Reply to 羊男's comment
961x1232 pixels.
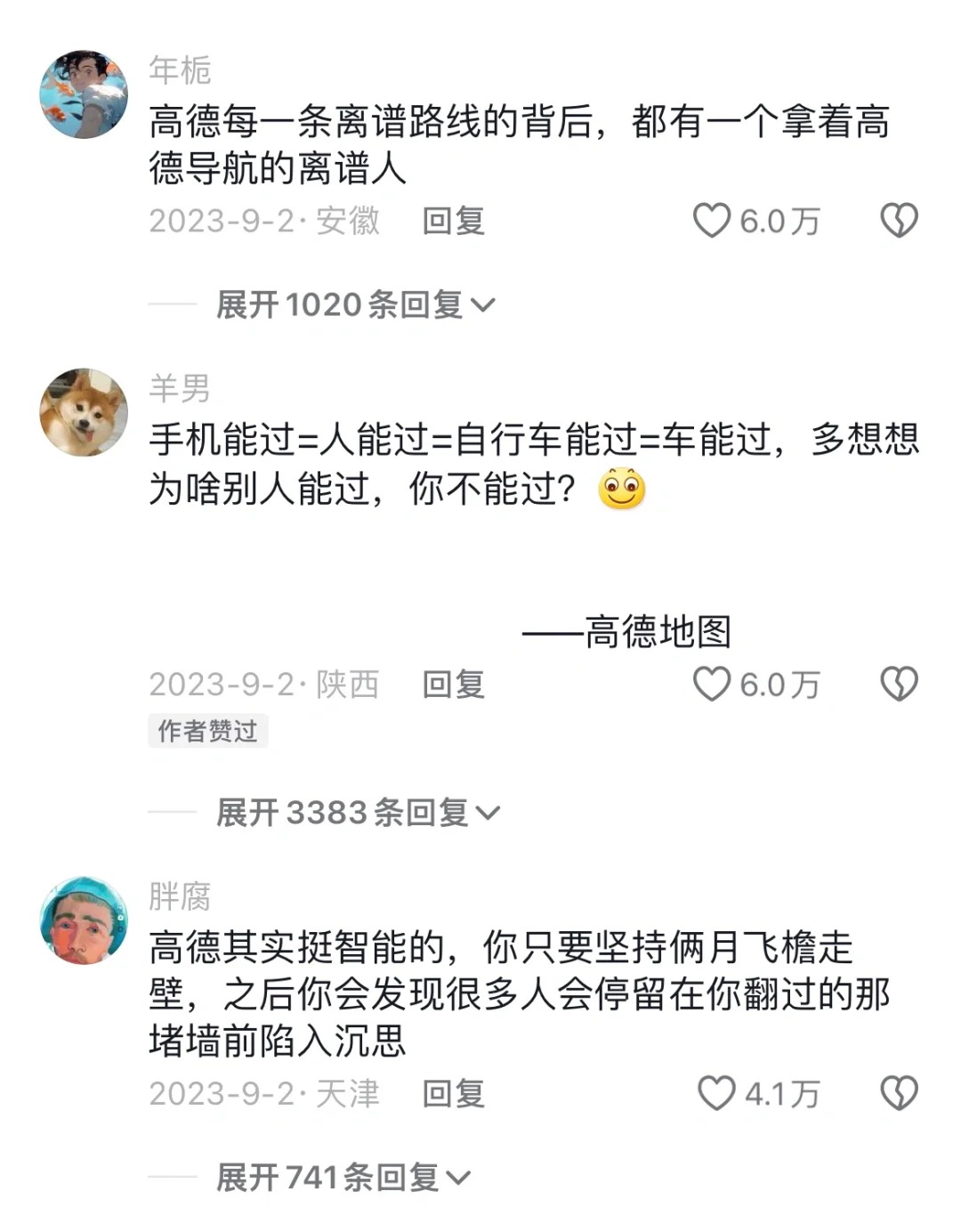pos(453,685)
